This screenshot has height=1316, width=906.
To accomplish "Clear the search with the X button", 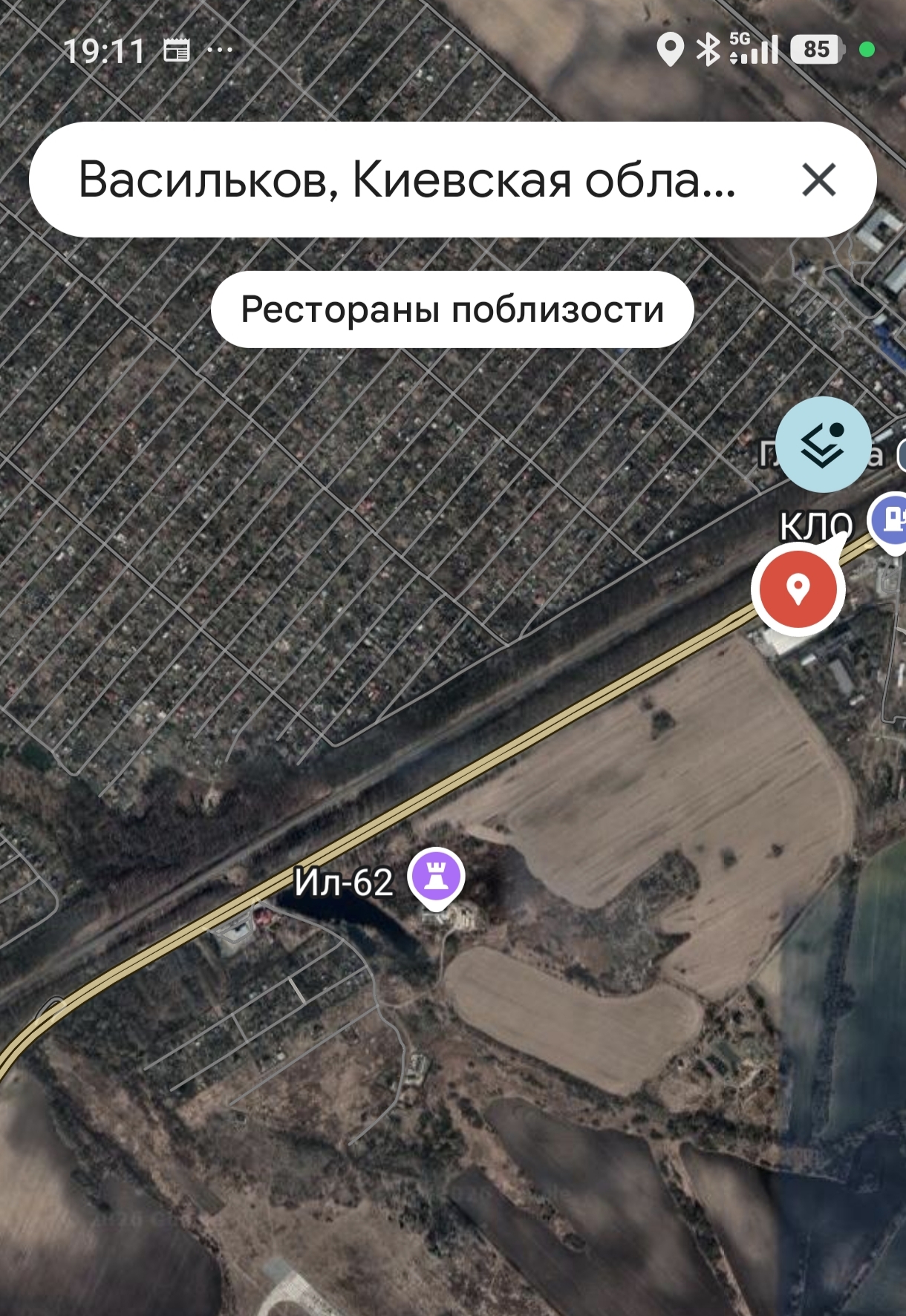I will coord(818,180).
